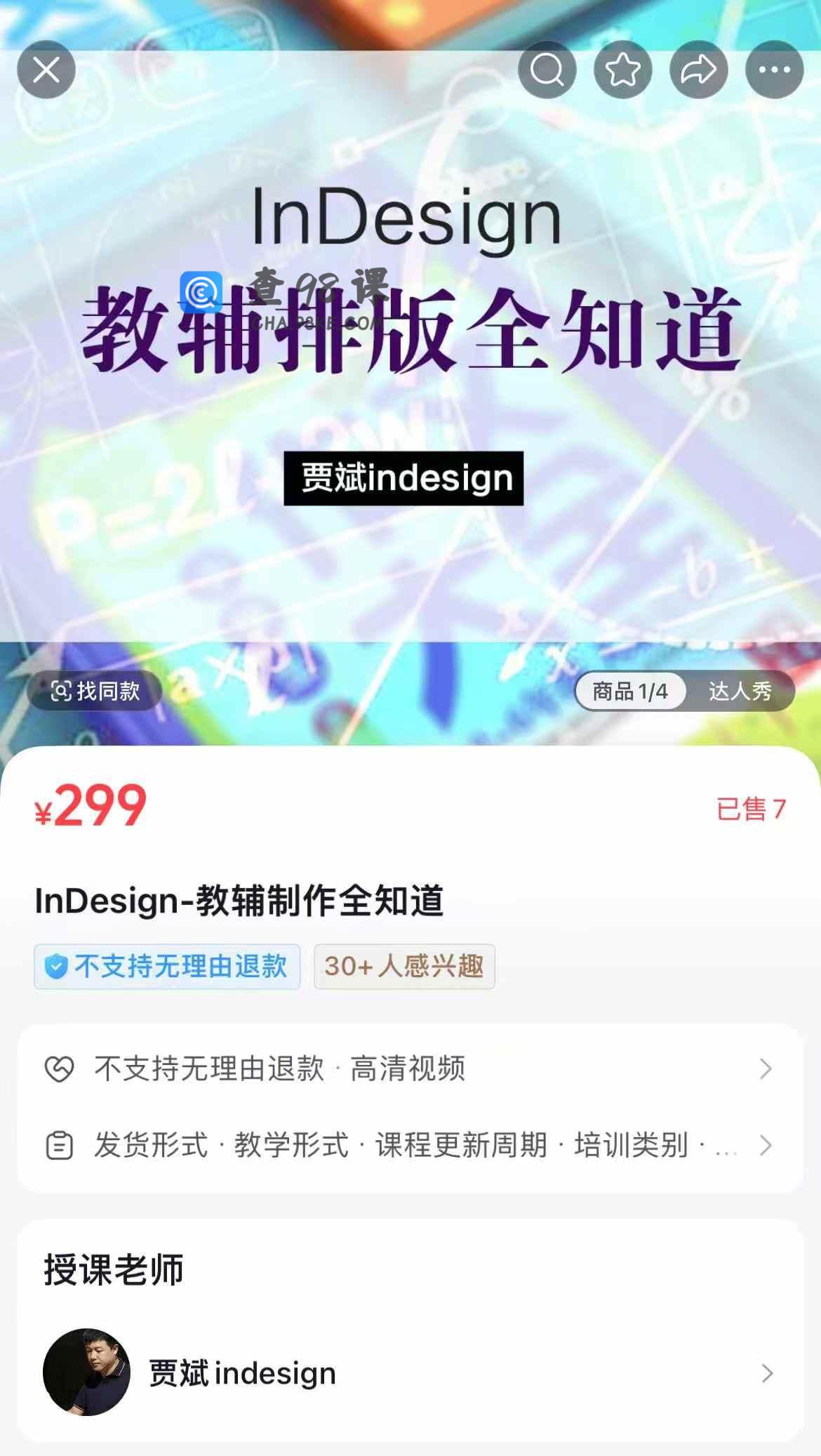This screenshot has height=1456, width=821.
Task: Close the product detail page
Action: pos(46,70)
